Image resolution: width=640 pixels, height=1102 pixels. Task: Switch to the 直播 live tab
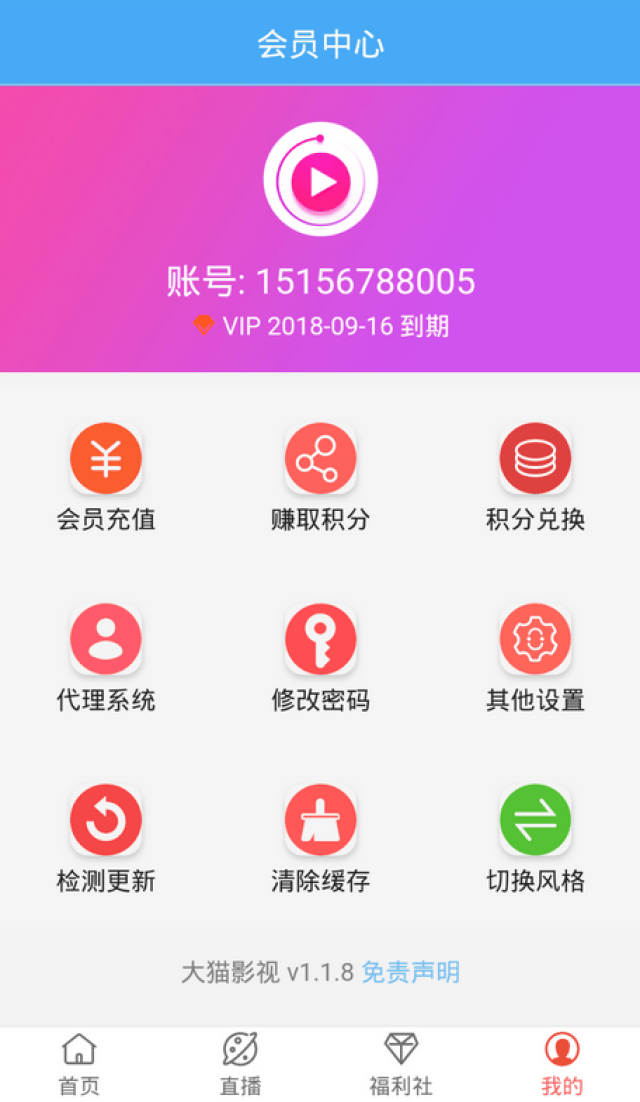[x=240, y=1065]
